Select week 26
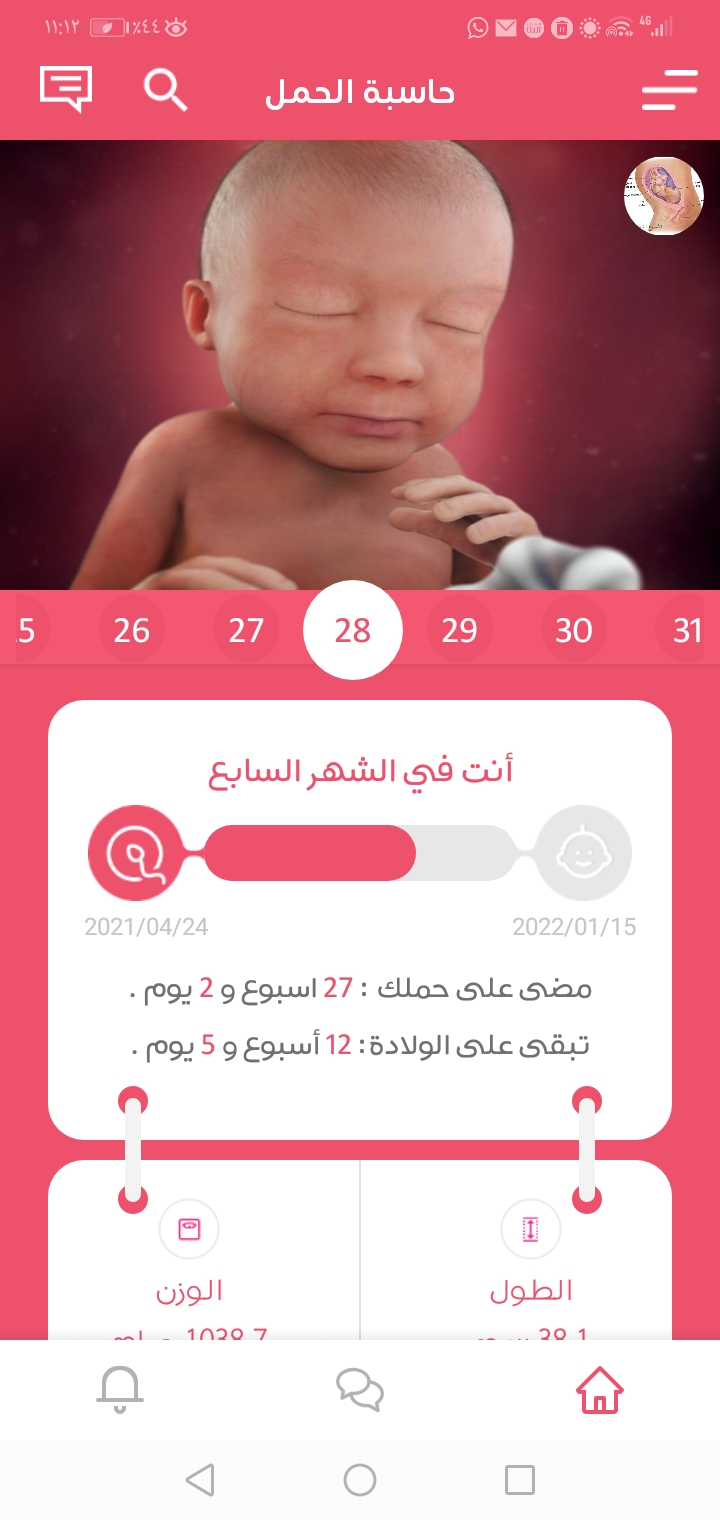The image size is (720, 1520). 132,631
